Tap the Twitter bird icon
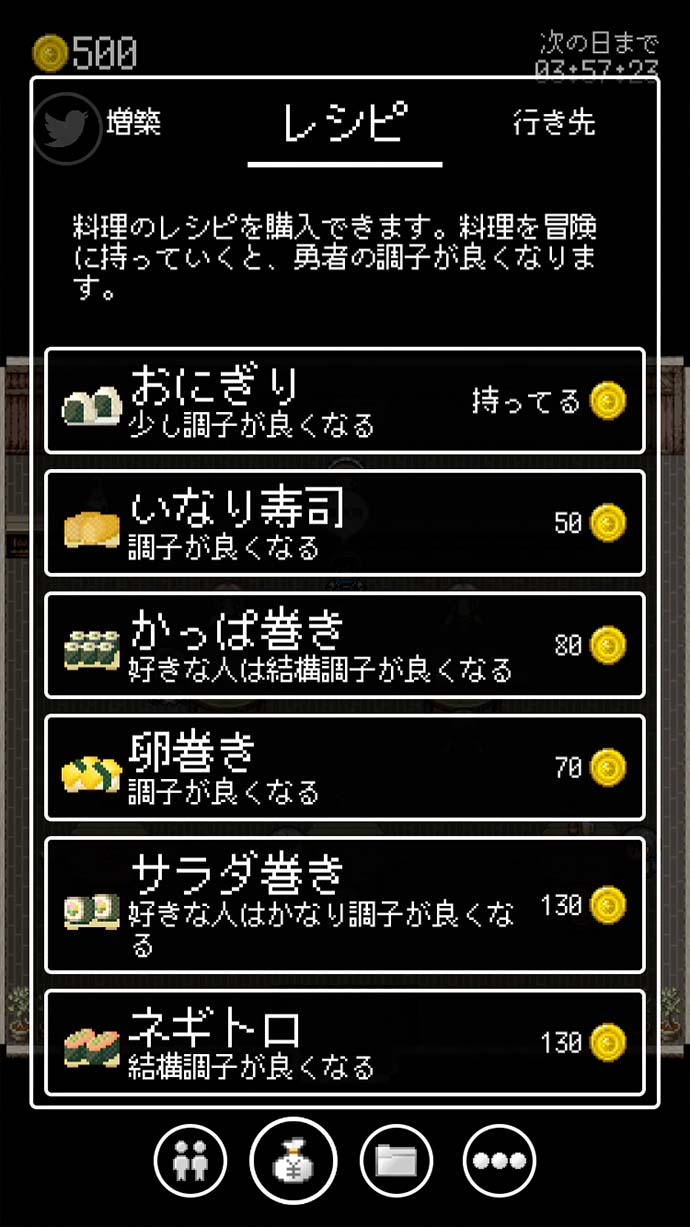Image resolution: width=690 pixels, height=1227 pixels. (x=68, y=127)
